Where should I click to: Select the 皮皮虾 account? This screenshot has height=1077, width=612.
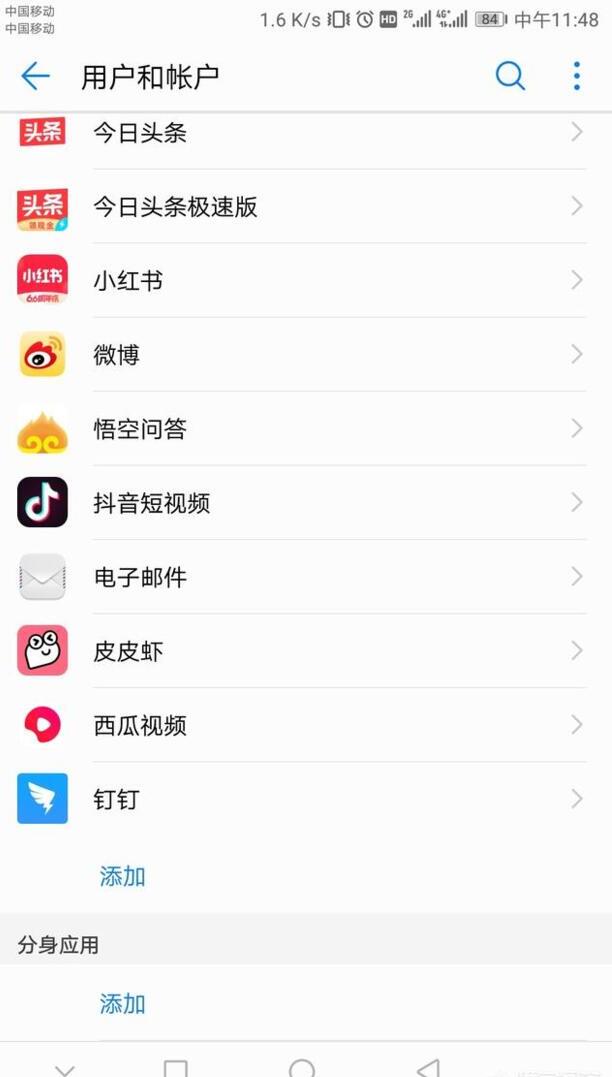point(300,651)
